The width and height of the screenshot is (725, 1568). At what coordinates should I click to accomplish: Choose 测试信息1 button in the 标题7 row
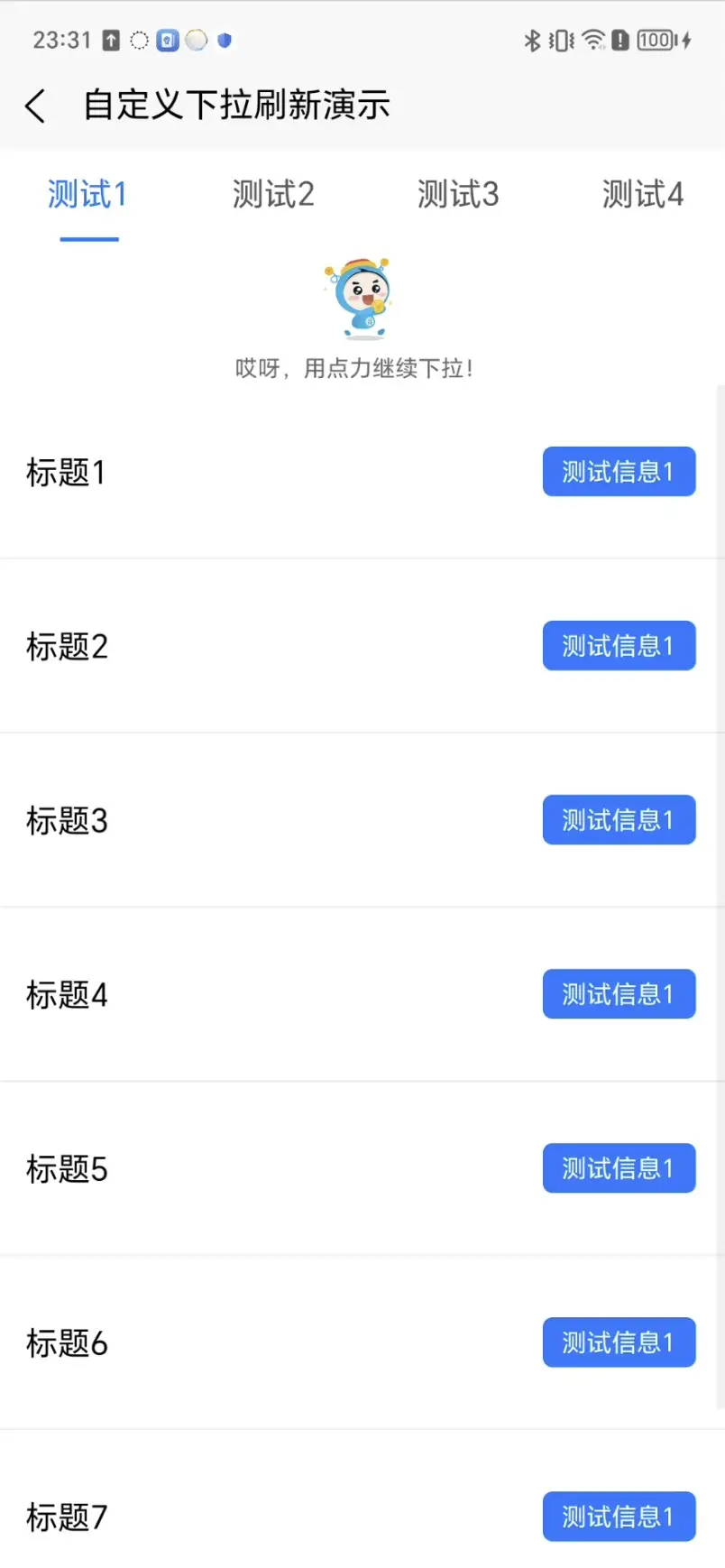pos(619,1517)
